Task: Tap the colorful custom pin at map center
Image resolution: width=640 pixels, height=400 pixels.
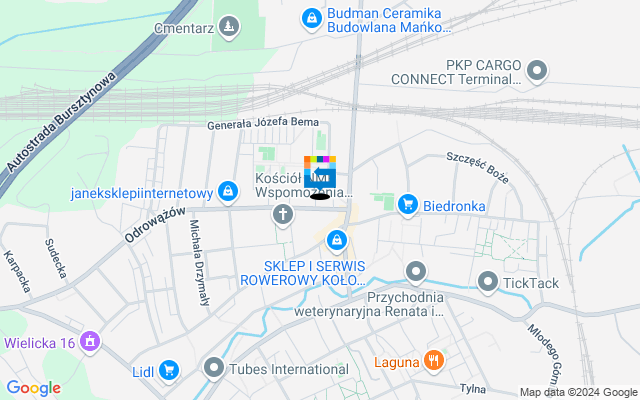Action: [x=320, y=175]
